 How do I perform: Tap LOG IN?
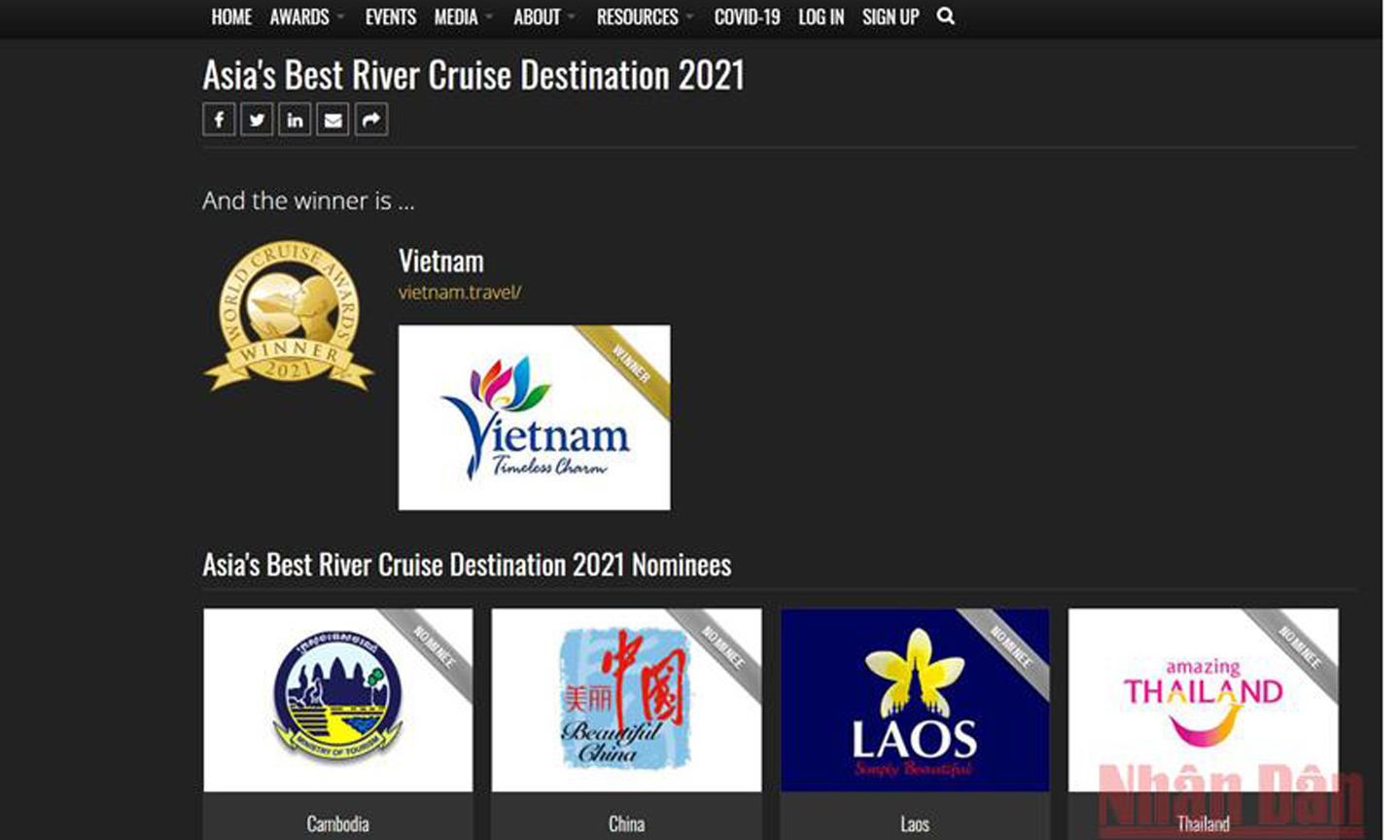821,17
